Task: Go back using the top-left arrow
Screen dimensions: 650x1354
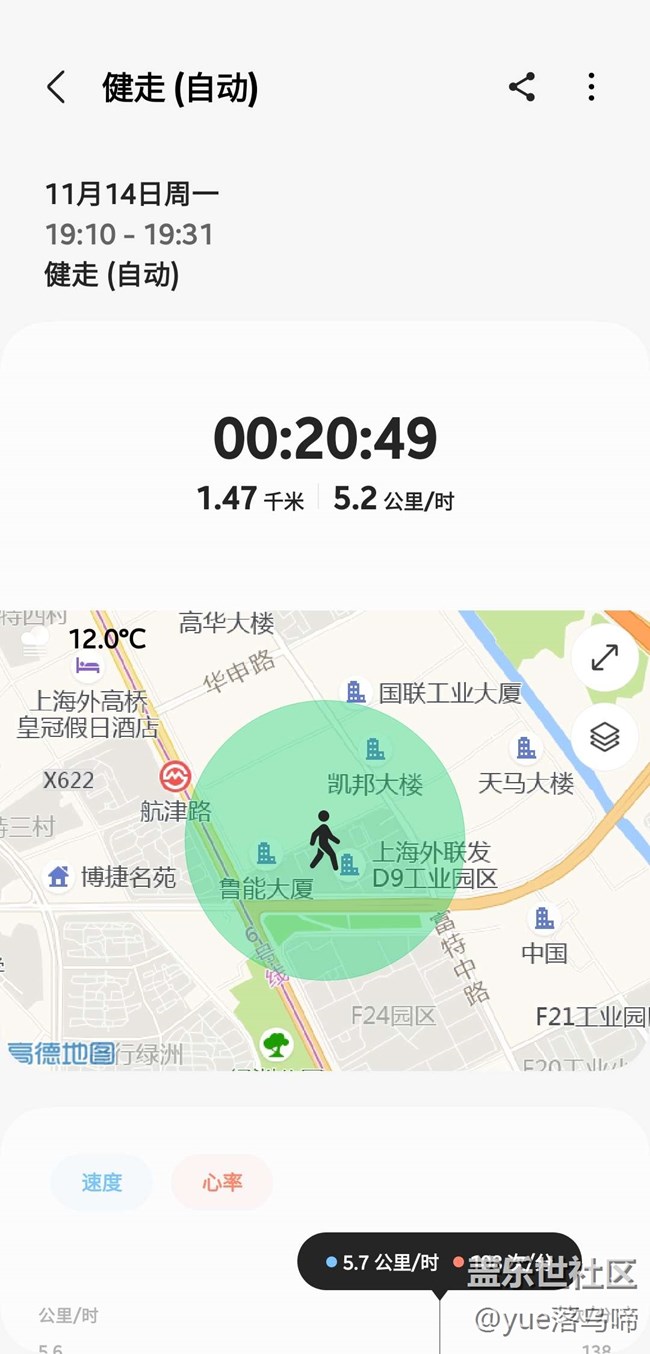Action: [x=56, y=88]
